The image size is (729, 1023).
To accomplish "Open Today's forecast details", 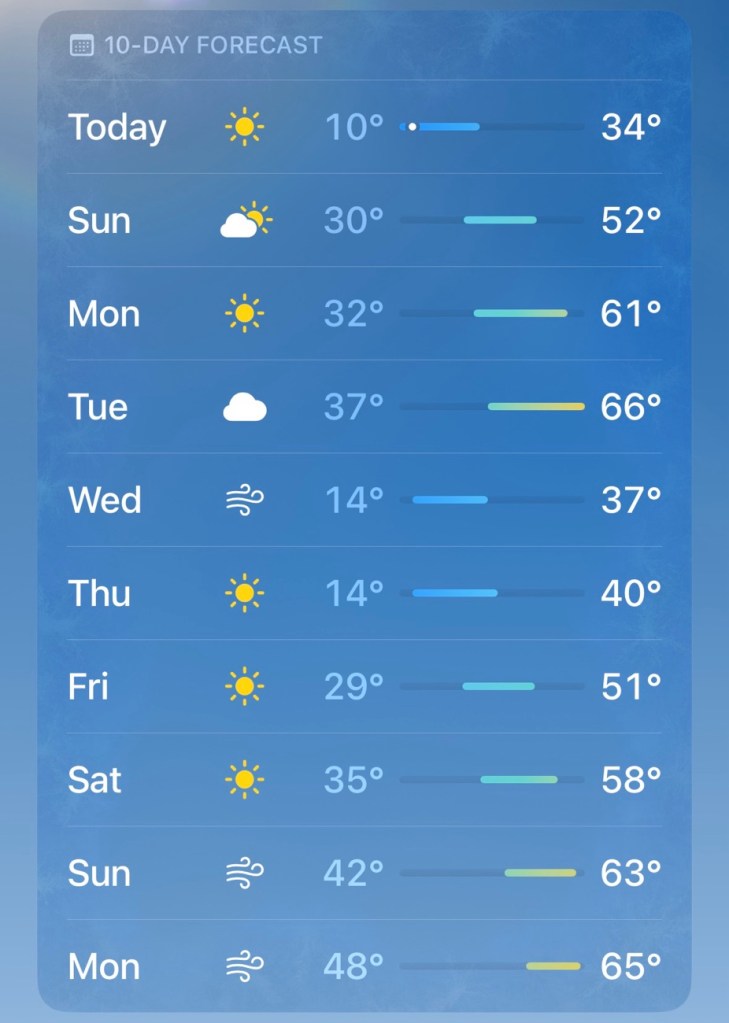I will [x=364, y=127].
